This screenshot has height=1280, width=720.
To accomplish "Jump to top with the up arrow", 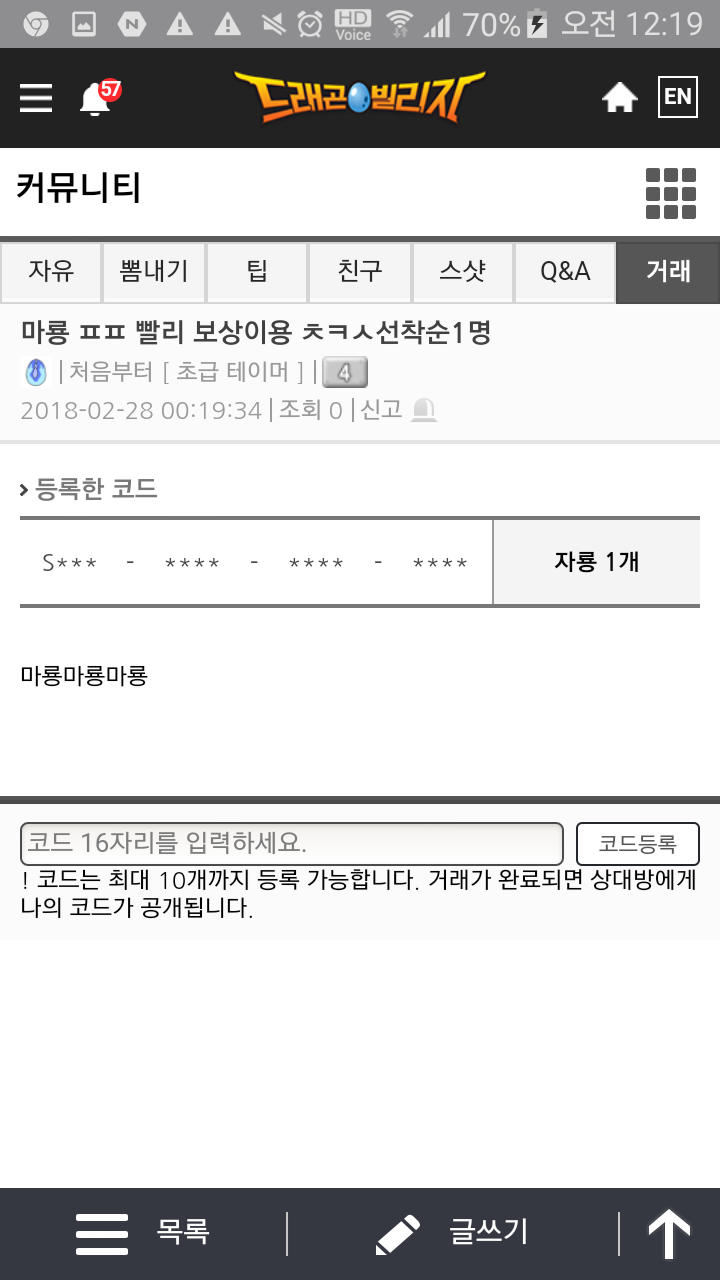I will pyautogui.click(x=669, y=1233).
